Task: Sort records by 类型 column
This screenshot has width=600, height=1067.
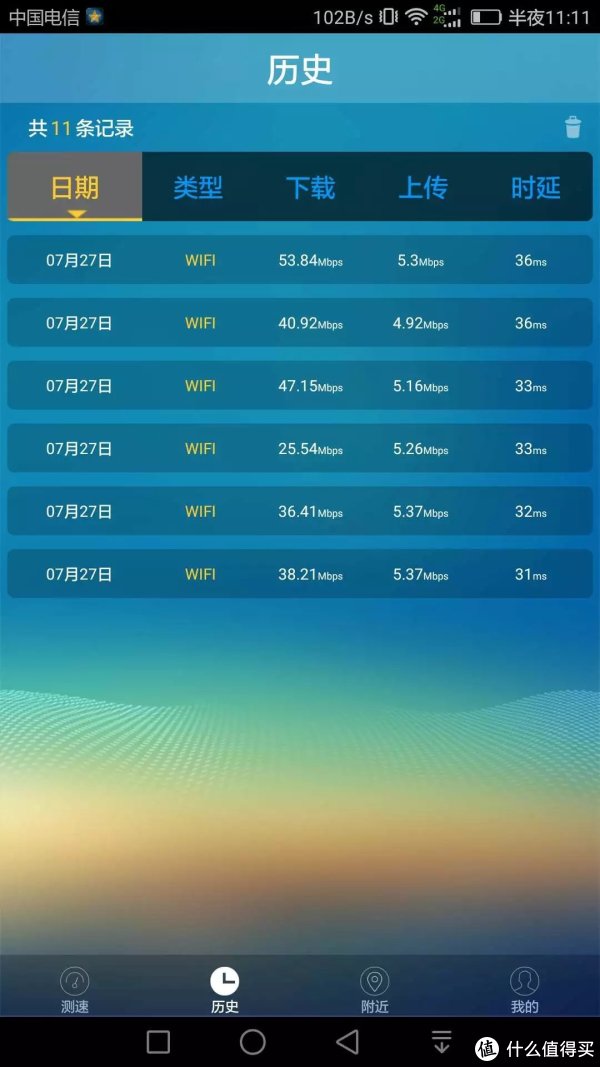Action: click(198, 187)
